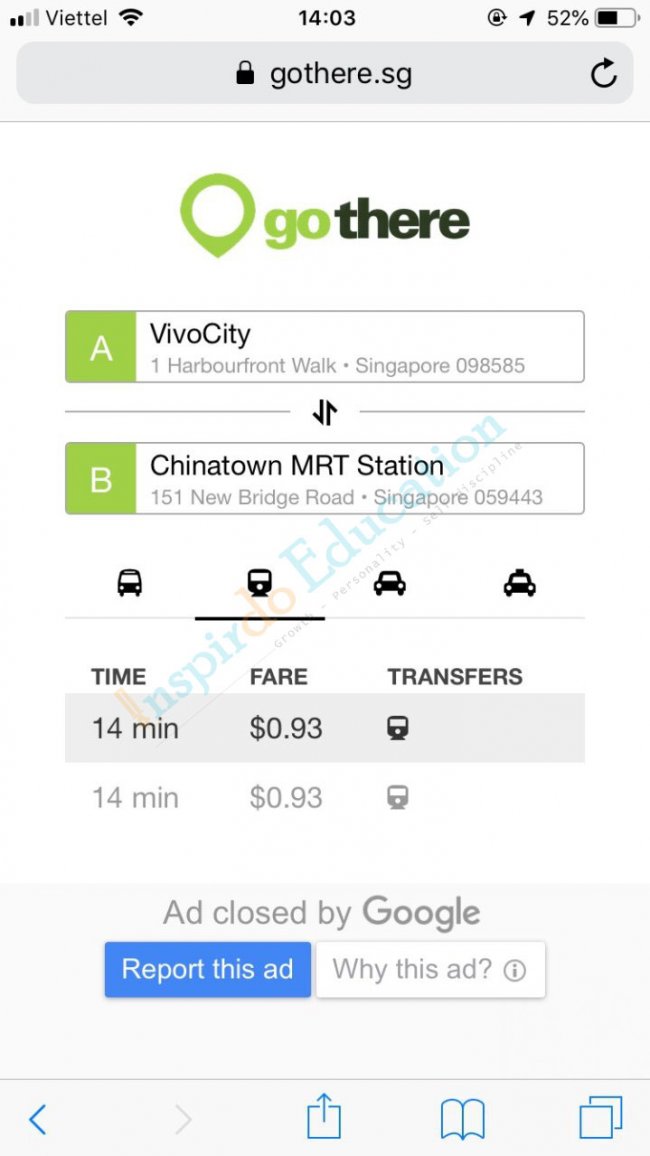
Task: Choose the greyed 14 min $0.93 route
Action: pyautogui.click(x=325, y=798)
